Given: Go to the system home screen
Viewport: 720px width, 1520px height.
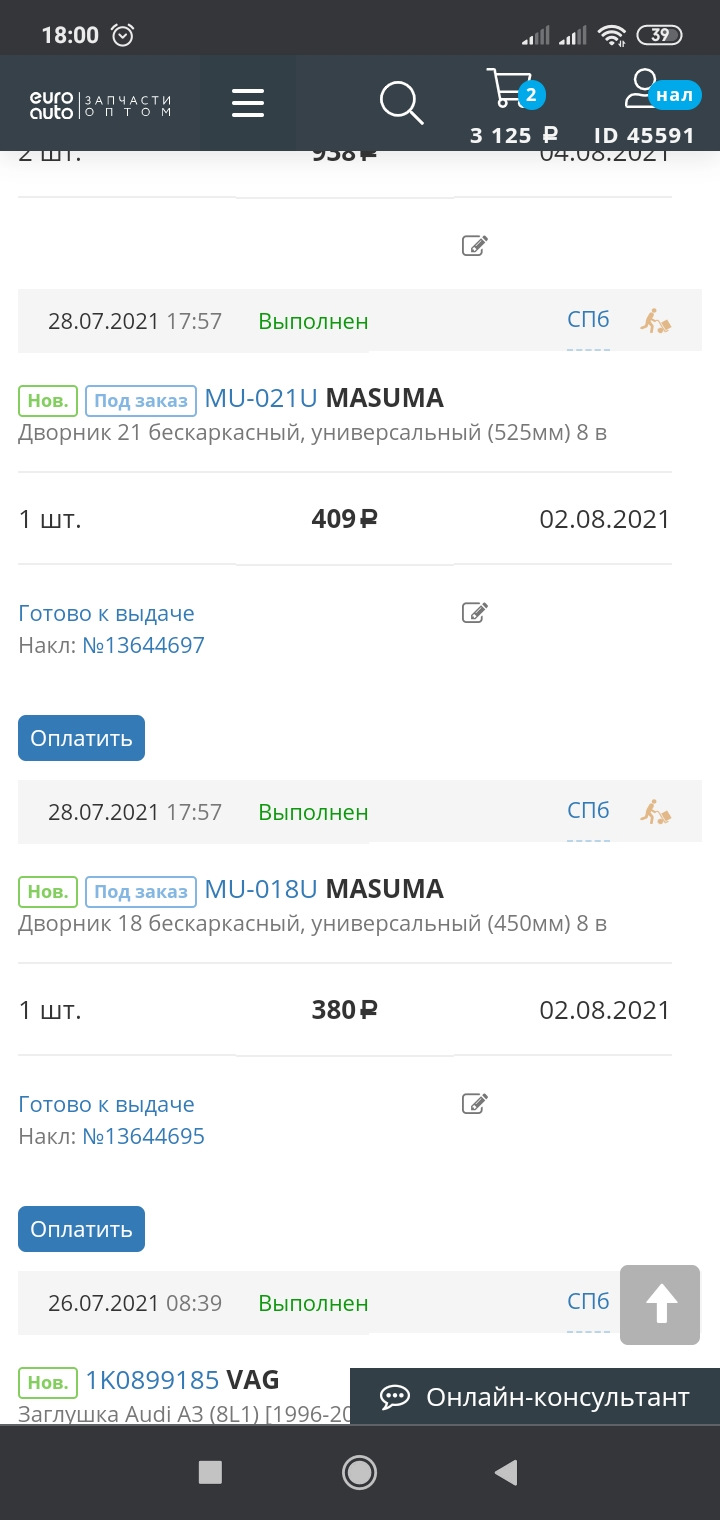Looking at the screenshot, I should tap(359, 1472).
